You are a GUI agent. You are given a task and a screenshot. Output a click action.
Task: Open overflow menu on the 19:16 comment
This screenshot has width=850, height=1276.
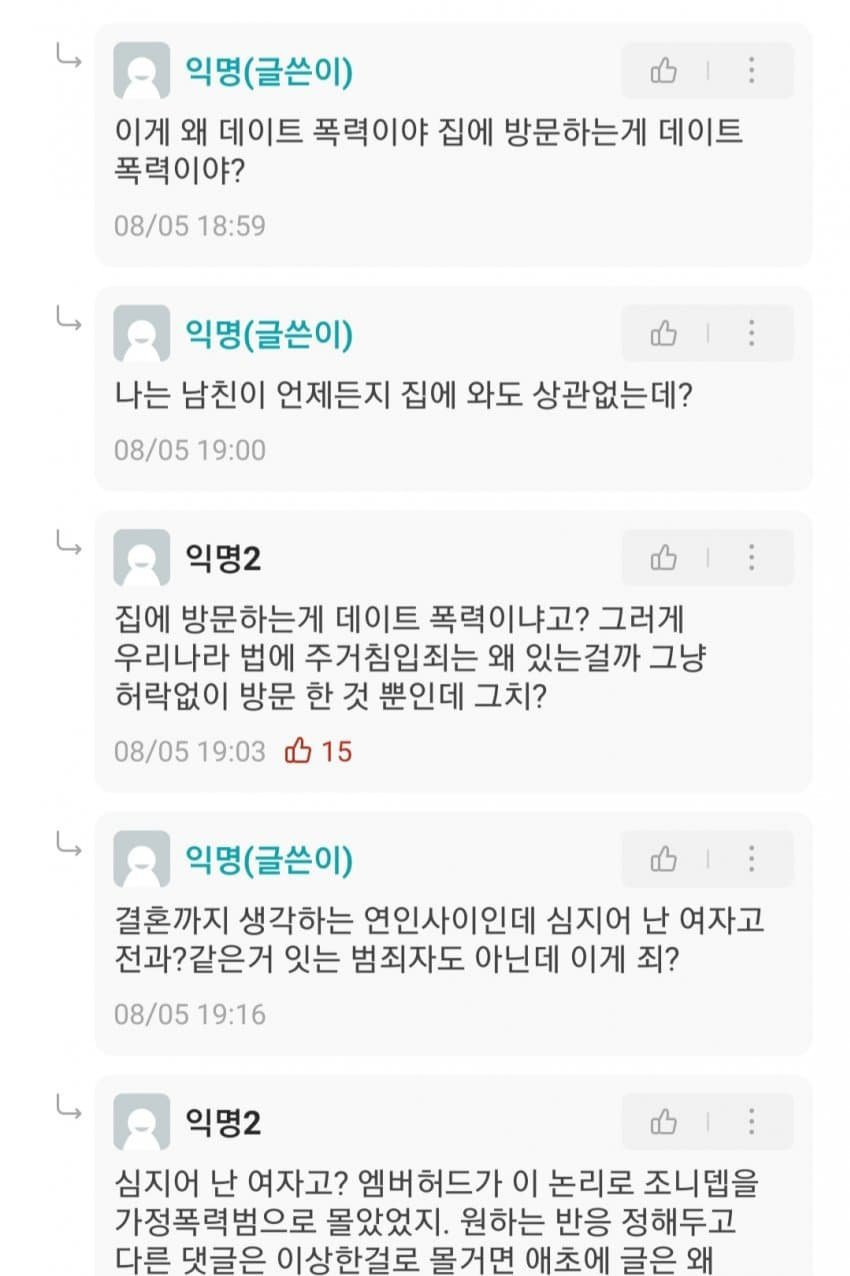point(751,859)
